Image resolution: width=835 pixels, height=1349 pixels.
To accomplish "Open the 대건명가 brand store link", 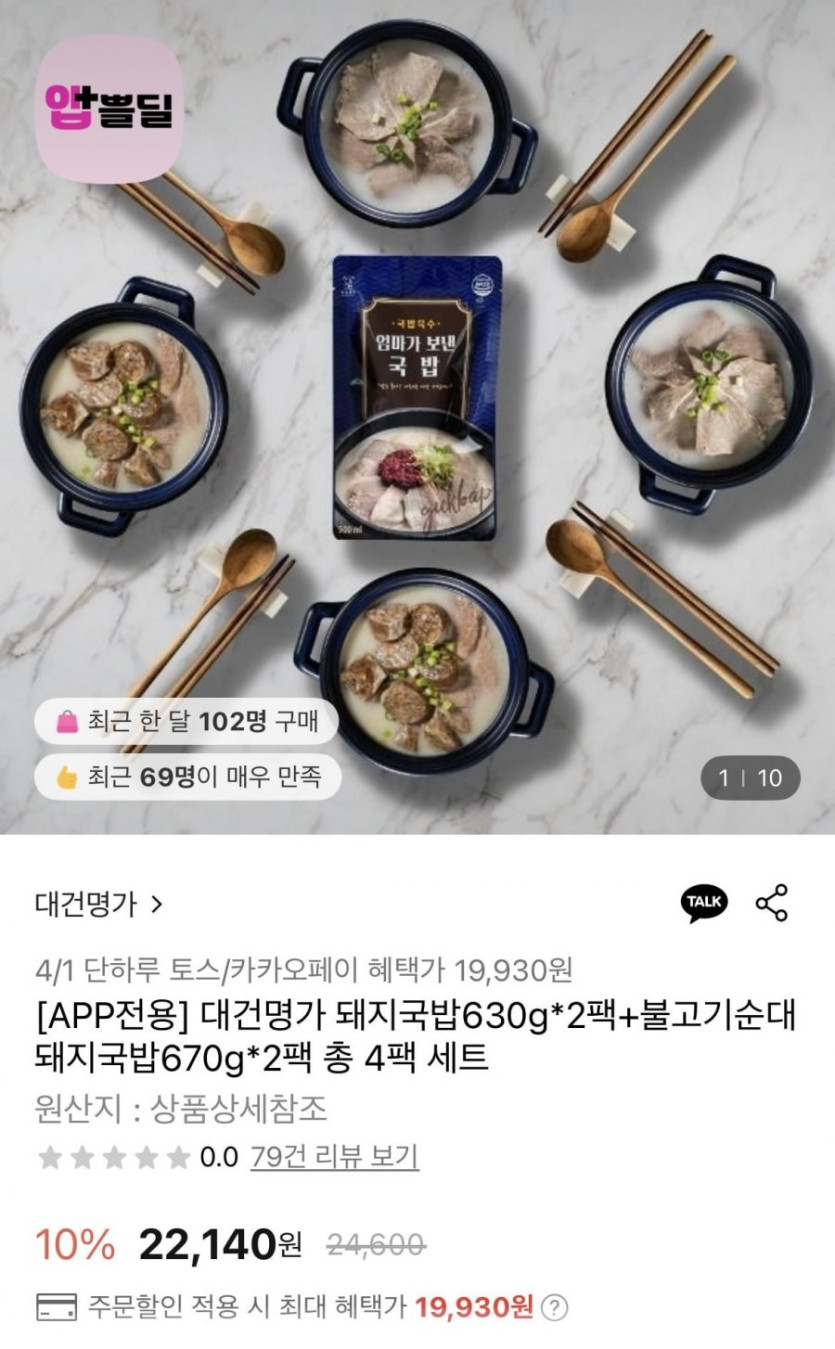I will tap(98, 905).
